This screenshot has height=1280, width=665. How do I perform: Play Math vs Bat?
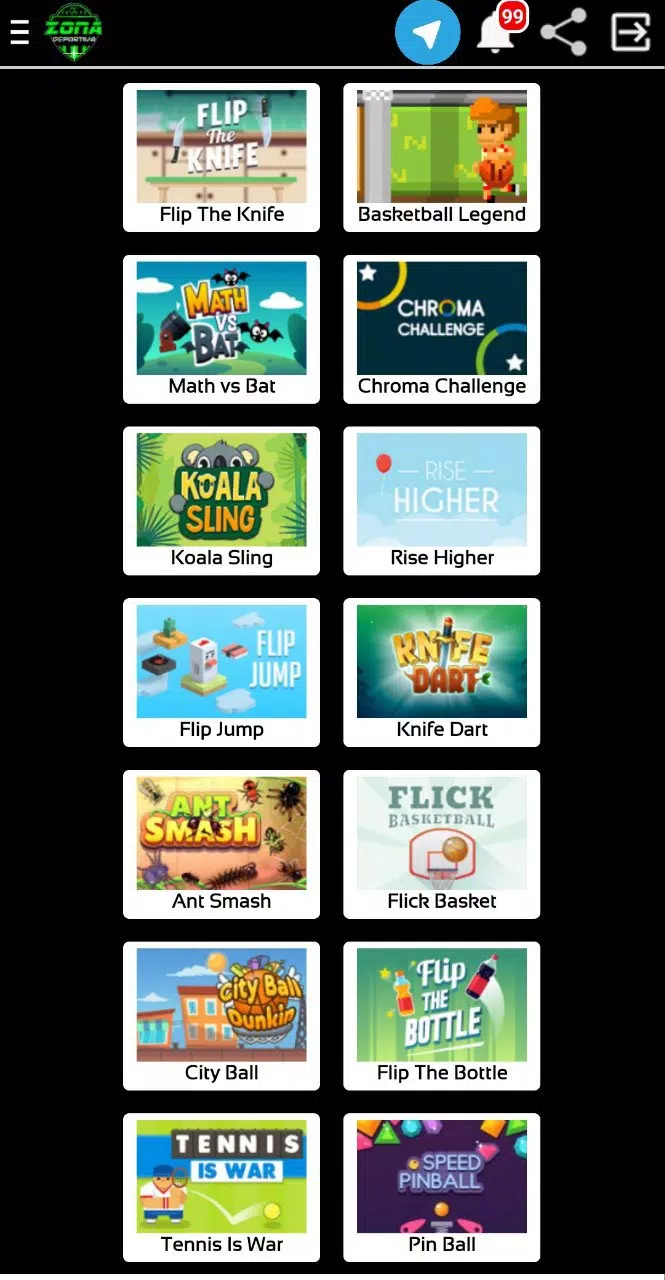(221, 330)
